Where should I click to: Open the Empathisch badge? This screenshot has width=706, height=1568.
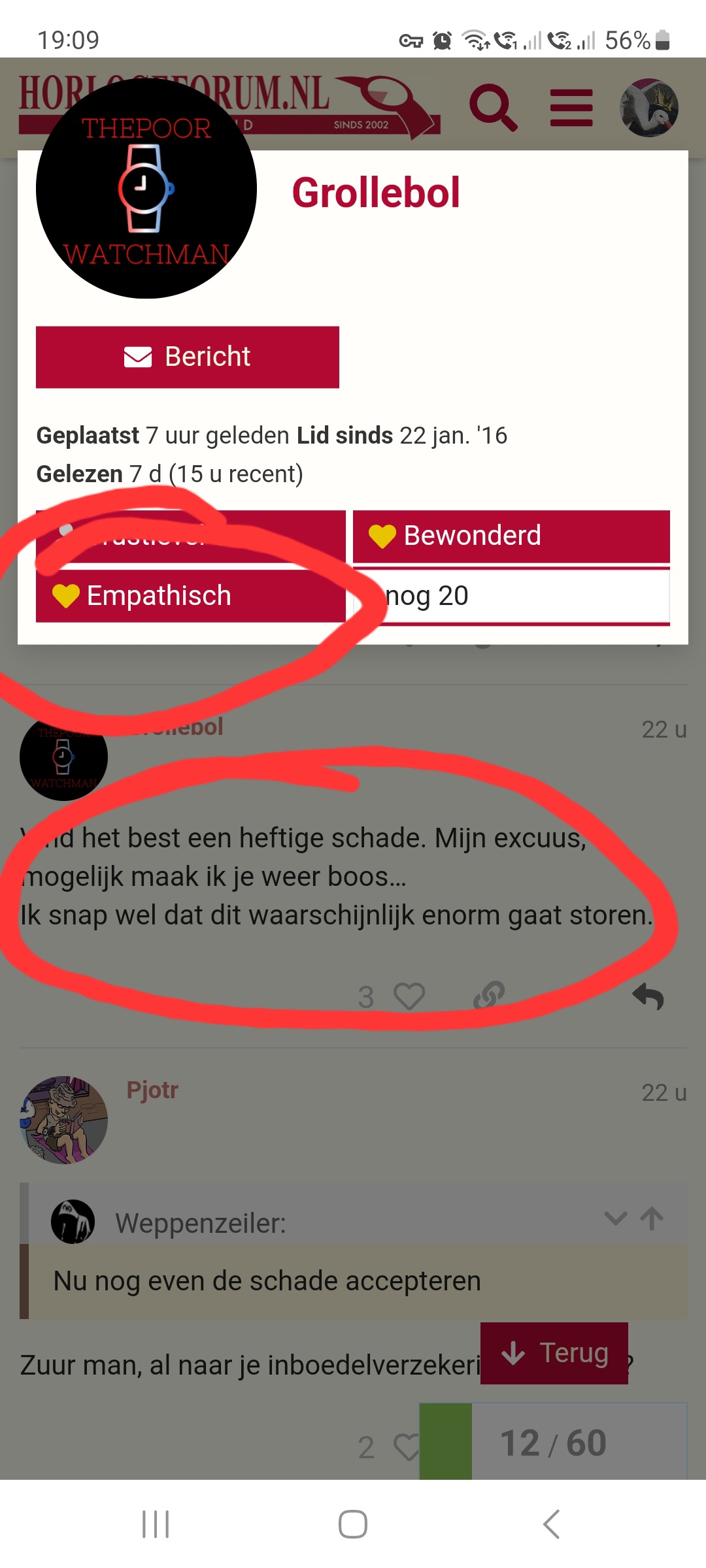click(x=191, y=596)
